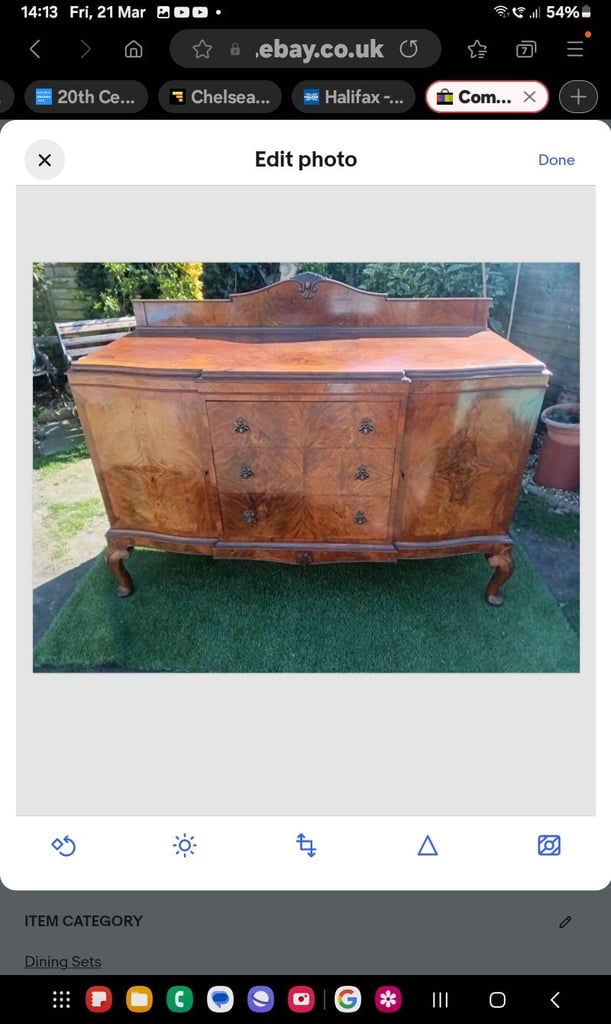Open the crop tool
The height and width of the screenshot is (1024, 611).
306,846
